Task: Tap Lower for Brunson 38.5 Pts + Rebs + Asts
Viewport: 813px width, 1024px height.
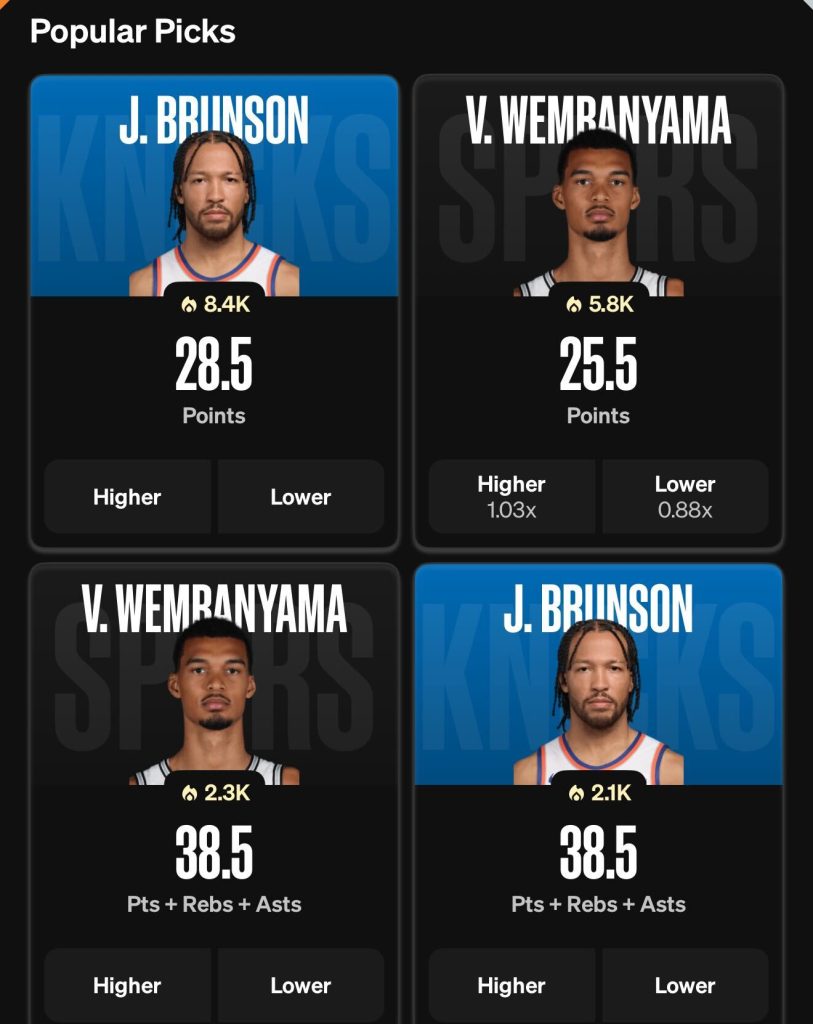Action: (685, 985)
